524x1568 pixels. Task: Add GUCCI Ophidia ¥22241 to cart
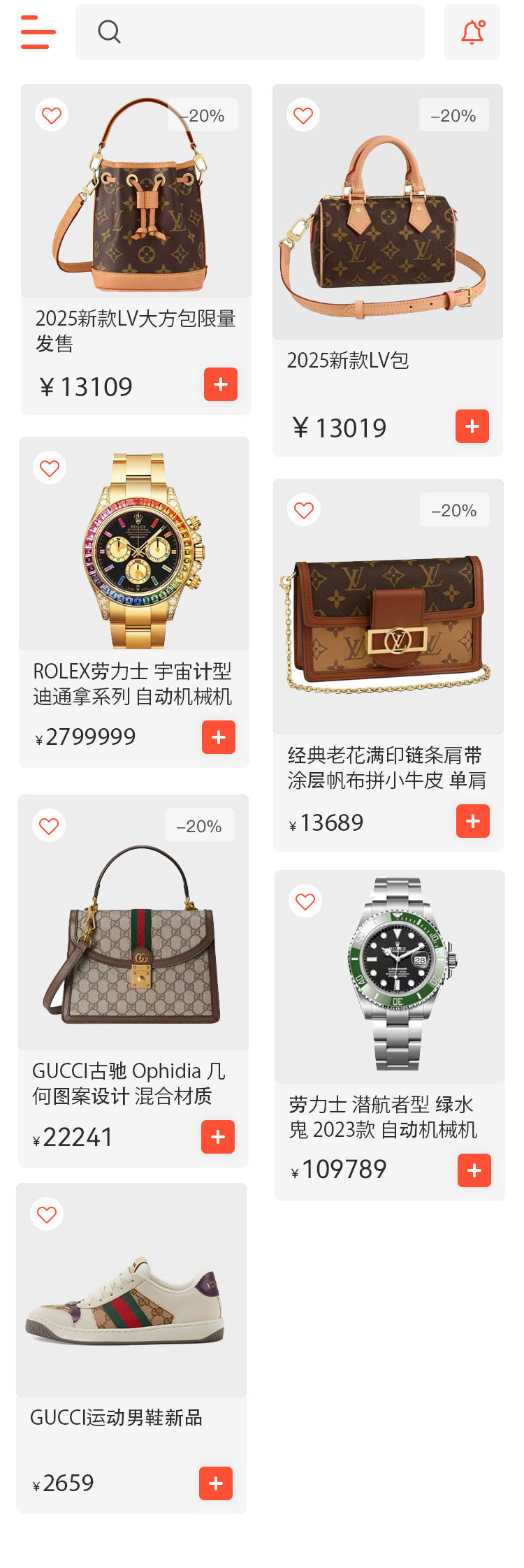point(218,1137)
